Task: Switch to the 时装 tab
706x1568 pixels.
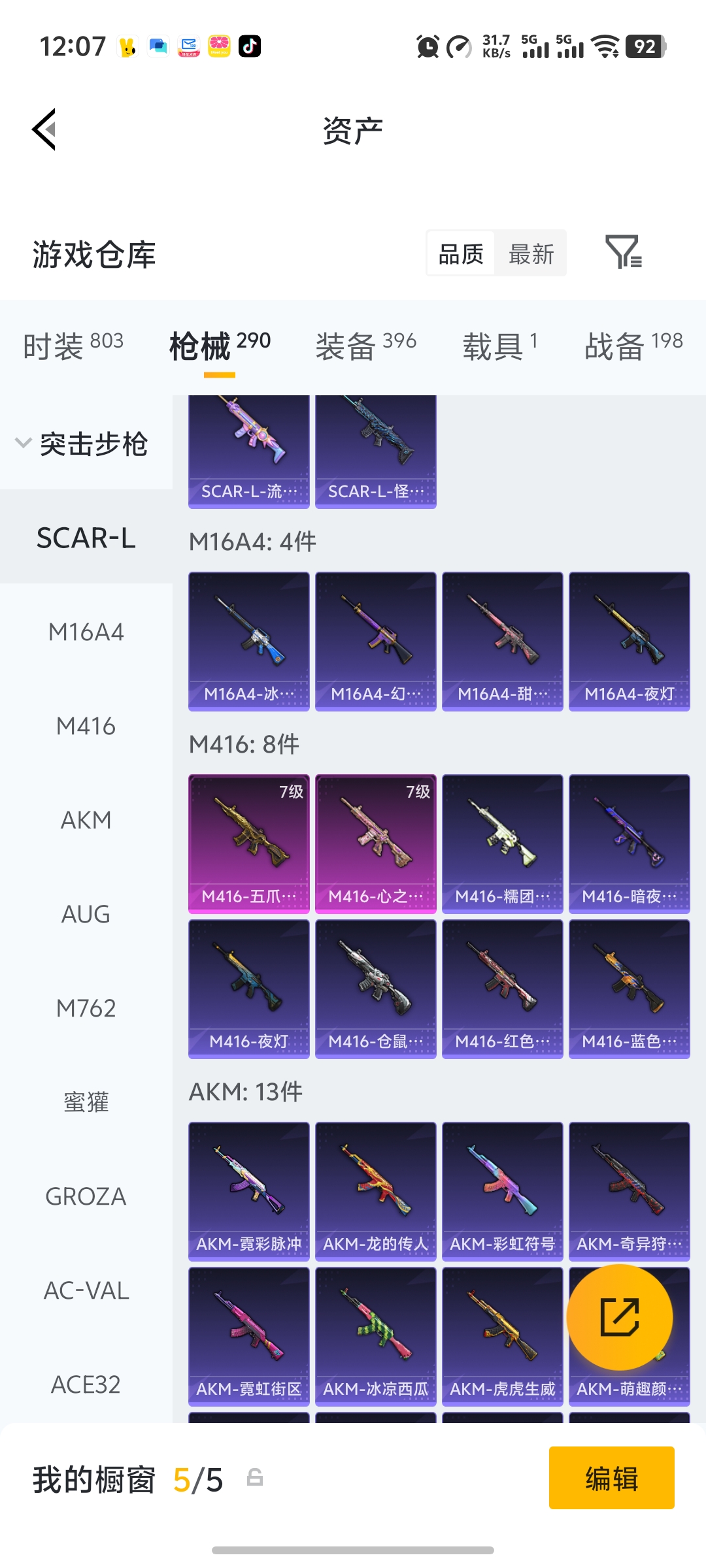Action: pos(73,345)
